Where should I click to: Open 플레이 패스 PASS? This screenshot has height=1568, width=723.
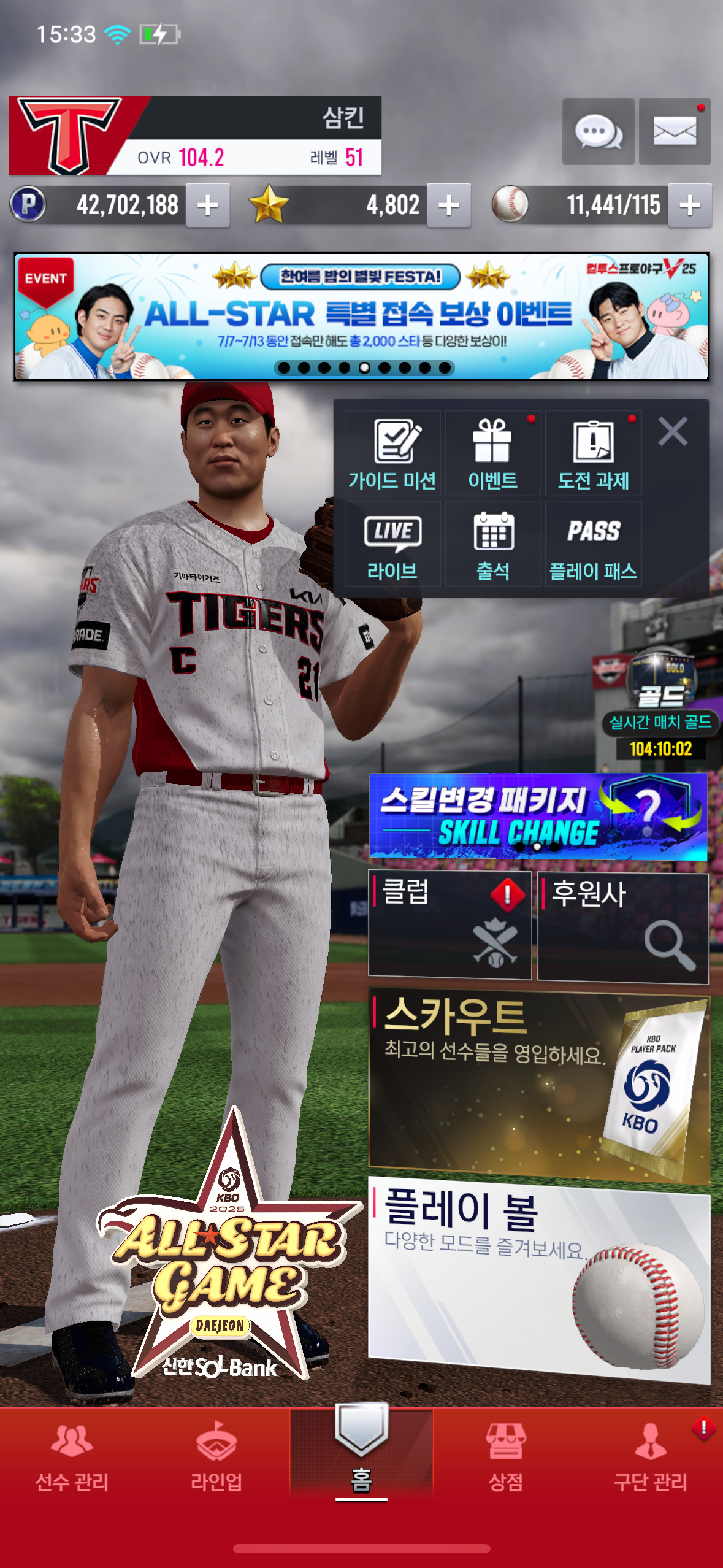[593, 545]
